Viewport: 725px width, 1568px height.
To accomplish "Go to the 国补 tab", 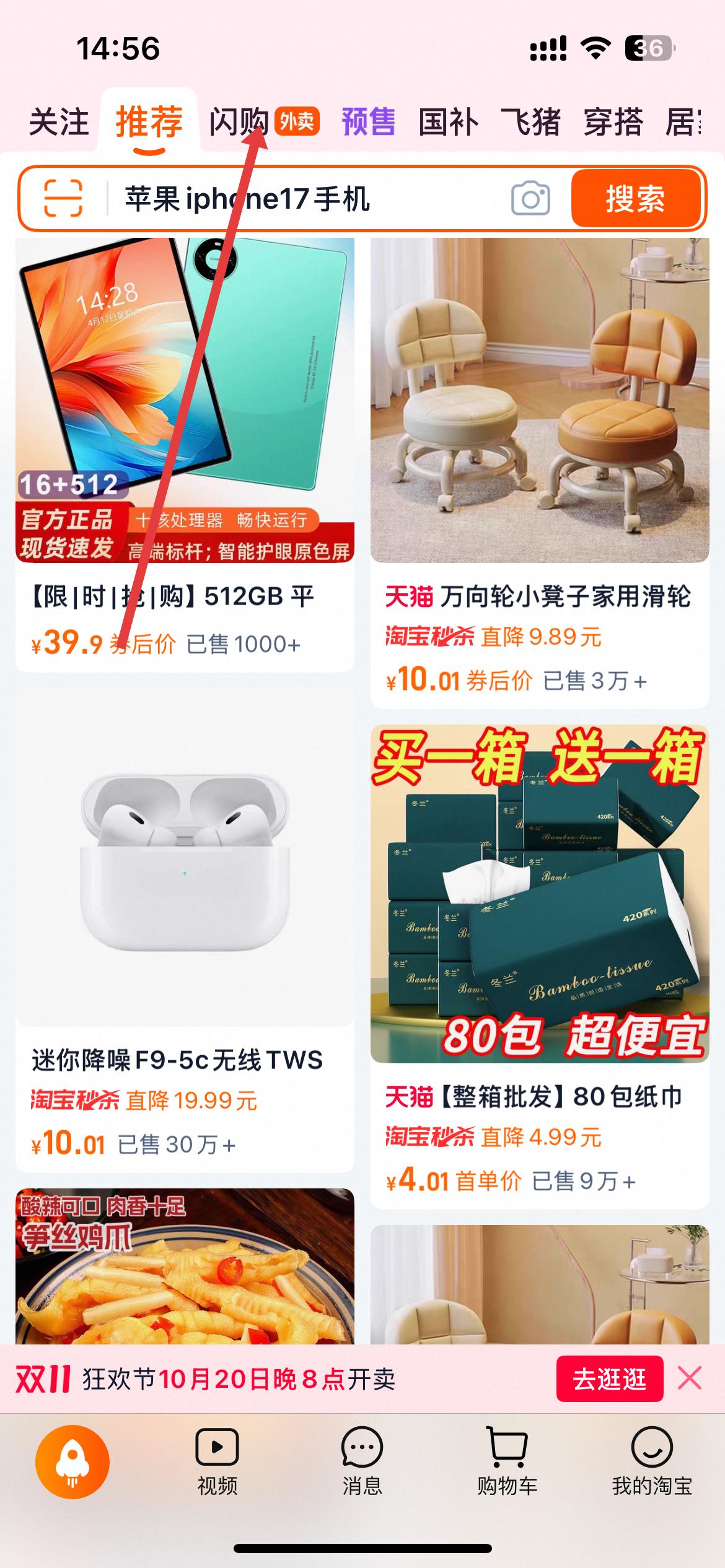I will point(449,121).
